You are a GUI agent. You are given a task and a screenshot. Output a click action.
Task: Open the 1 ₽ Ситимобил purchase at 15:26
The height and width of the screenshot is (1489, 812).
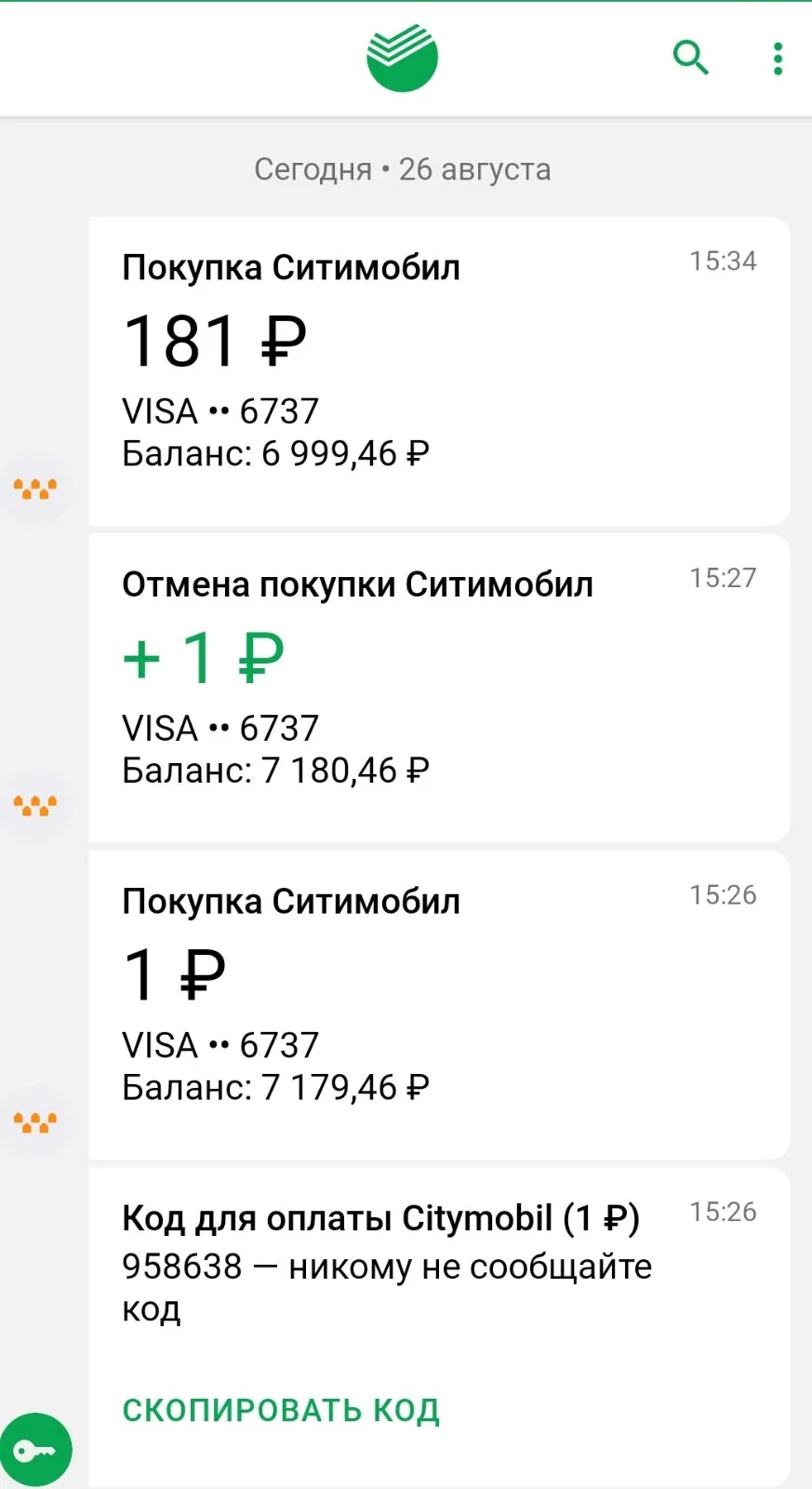439,1005
